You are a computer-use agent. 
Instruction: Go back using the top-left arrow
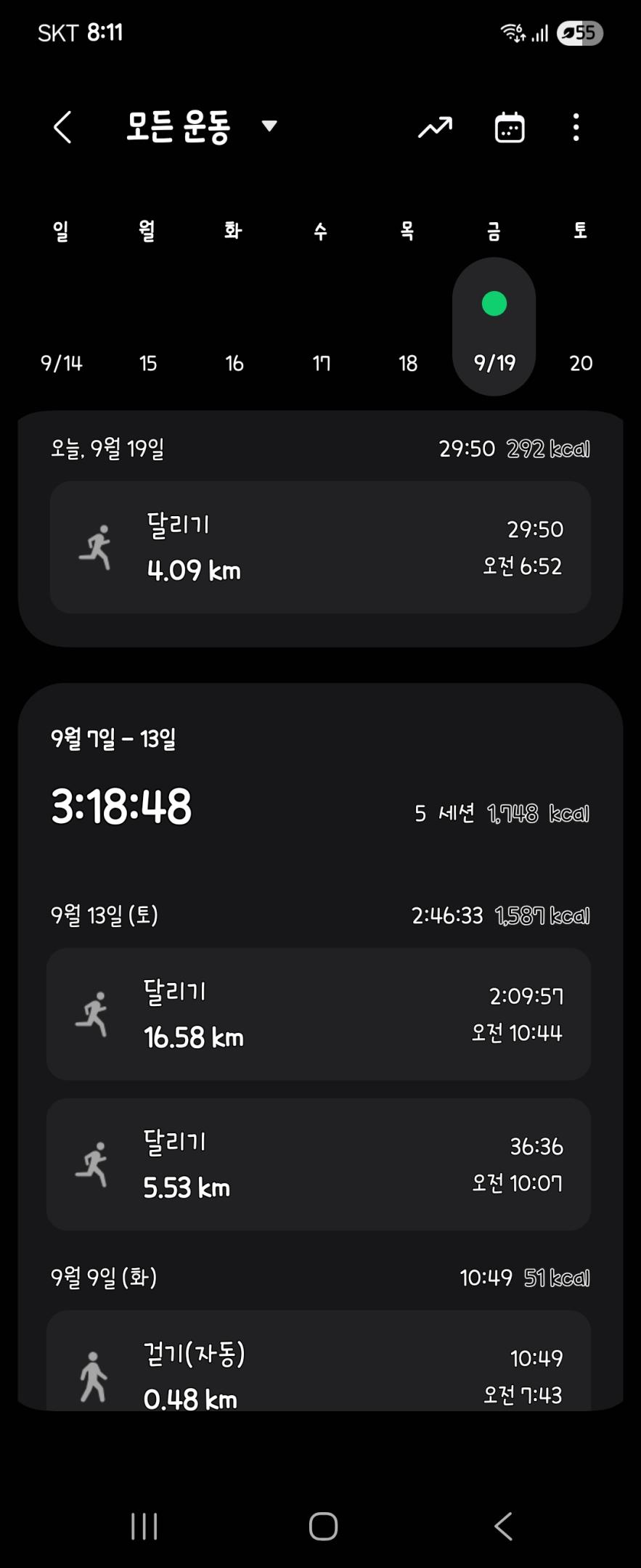63,128
